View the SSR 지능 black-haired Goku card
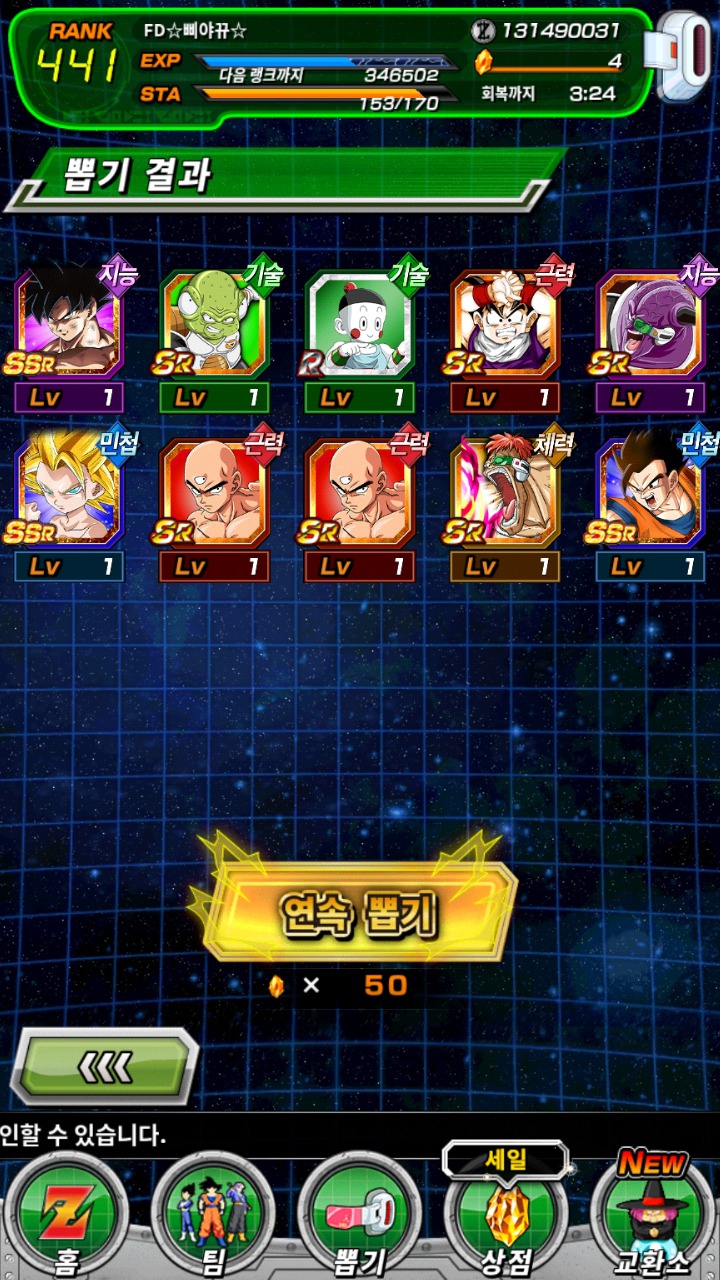This screenshot has width=720, height=1280. (x=69, y=325)
